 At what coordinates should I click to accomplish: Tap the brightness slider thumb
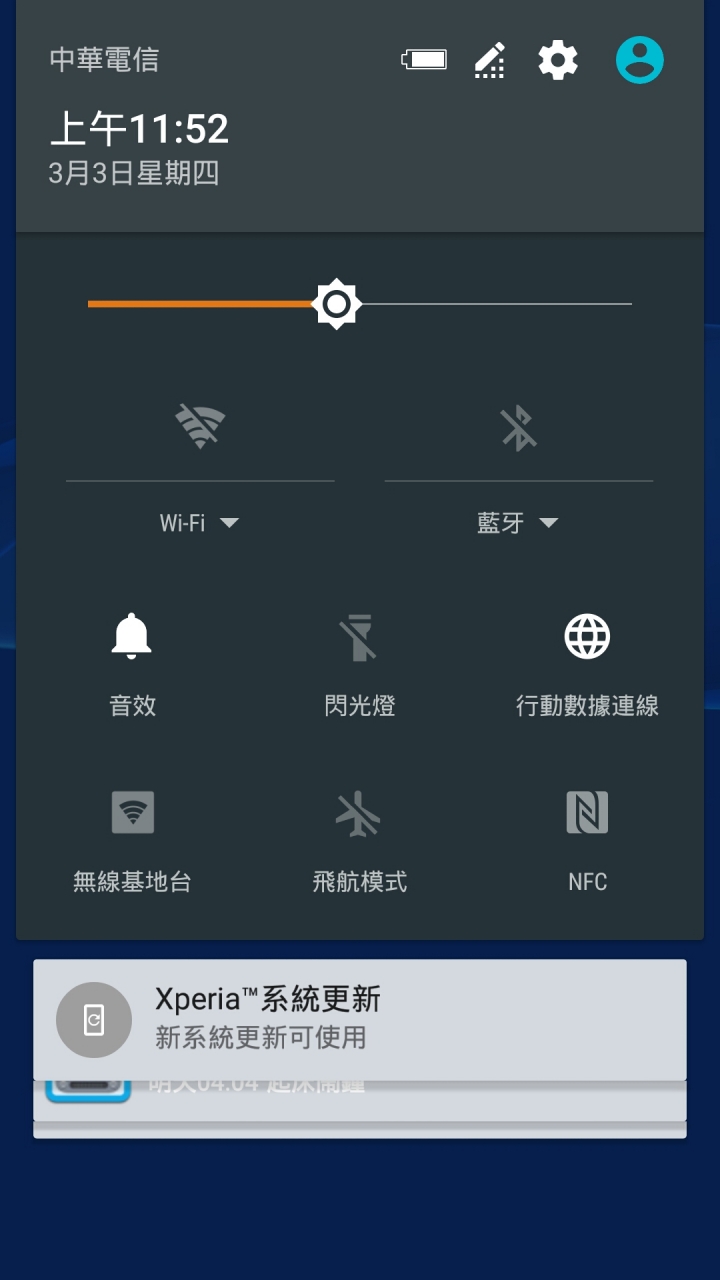click(x=336, y=303)
